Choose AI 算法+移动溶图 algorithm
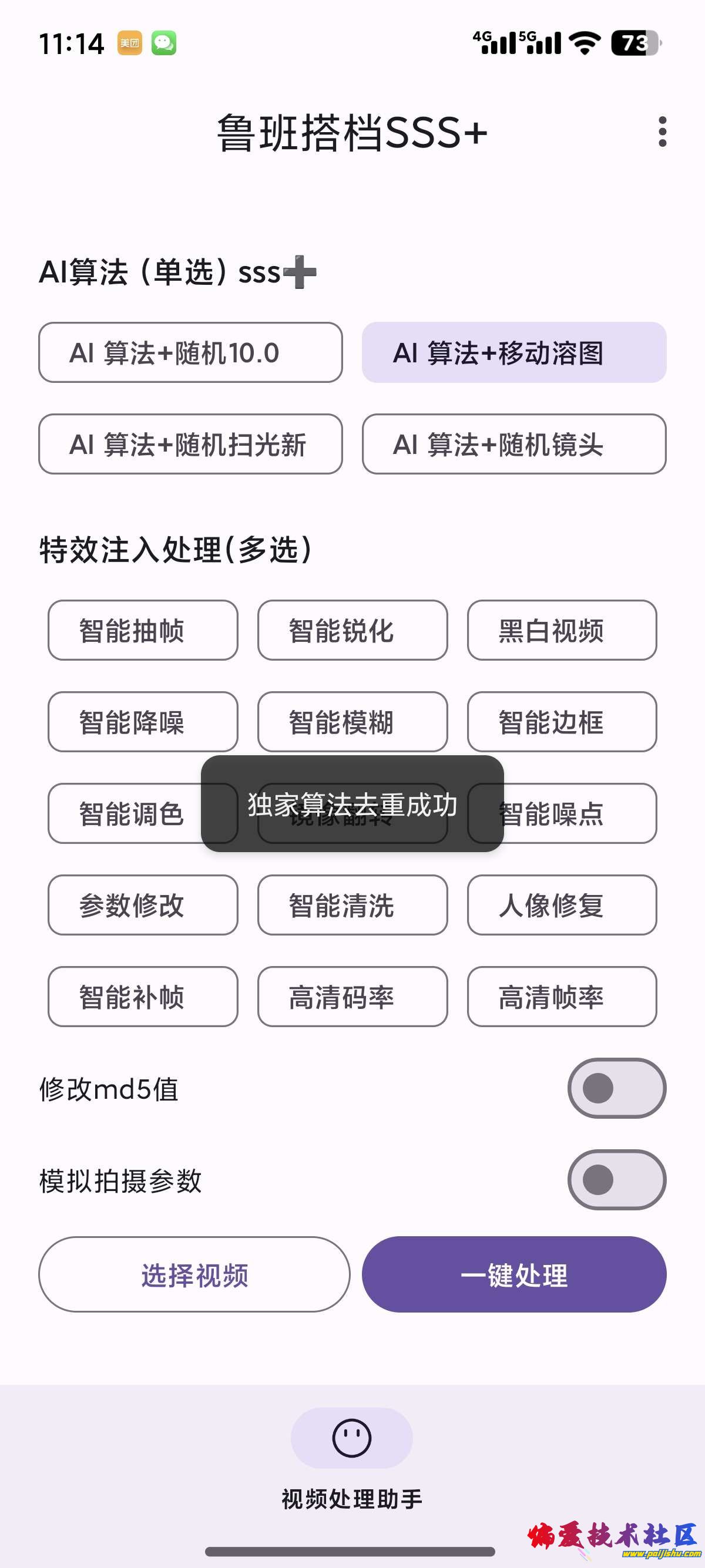The height and width of the screenshot is (1568, 705). click(514, 352)
